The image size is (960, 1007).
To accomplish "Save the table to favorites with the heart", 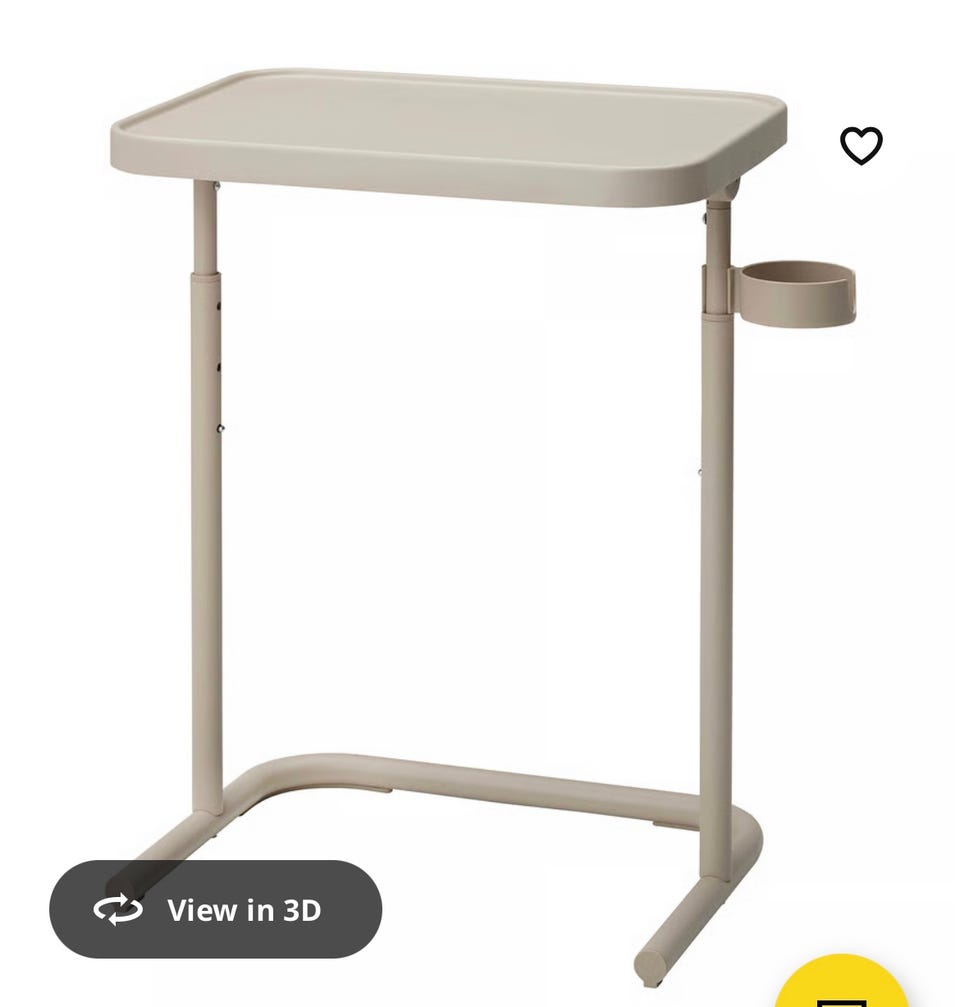I will point(861,146).
